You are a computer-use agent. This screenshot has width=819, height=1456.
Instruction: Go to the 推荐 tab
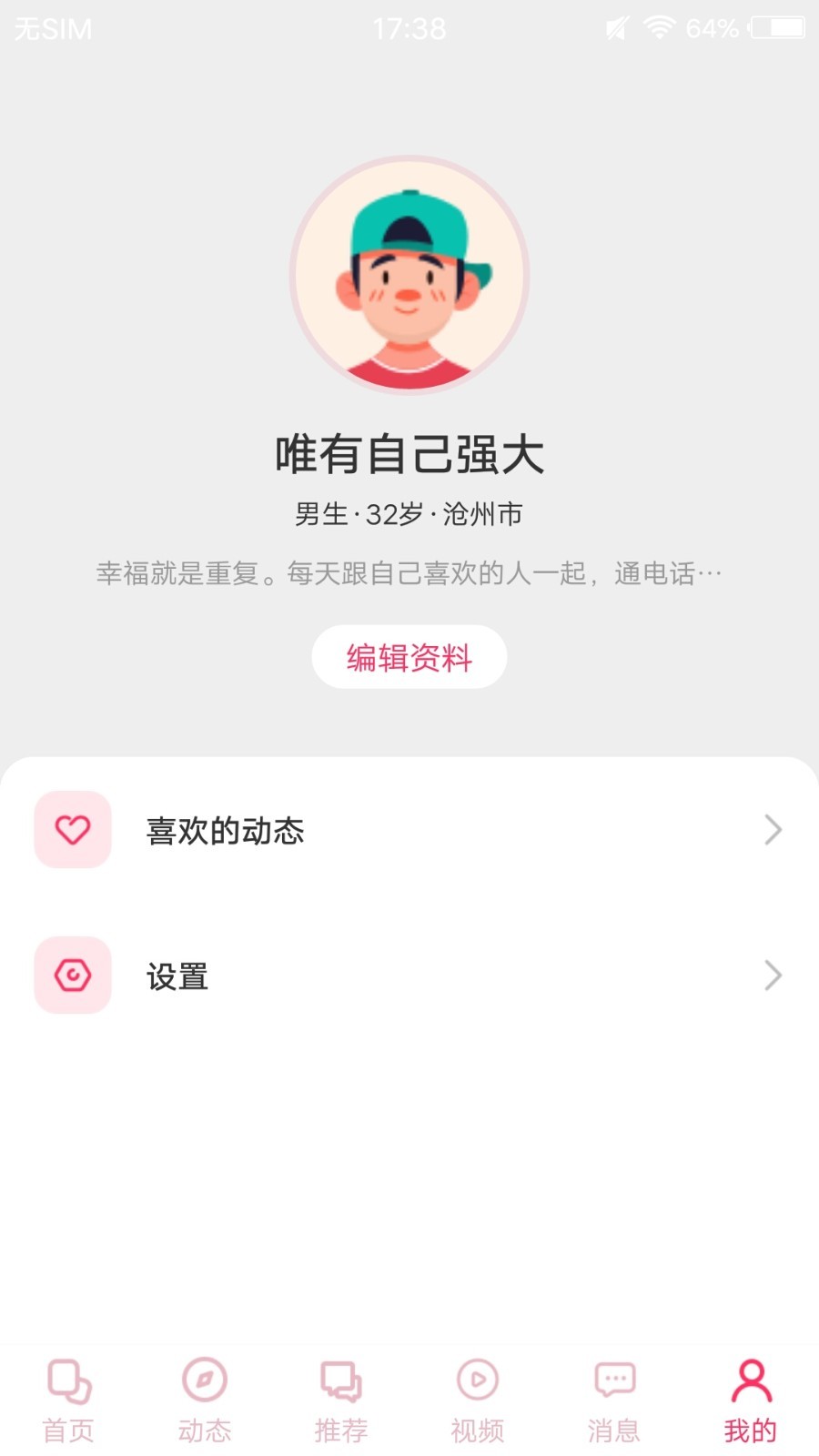click(341, 1401)
